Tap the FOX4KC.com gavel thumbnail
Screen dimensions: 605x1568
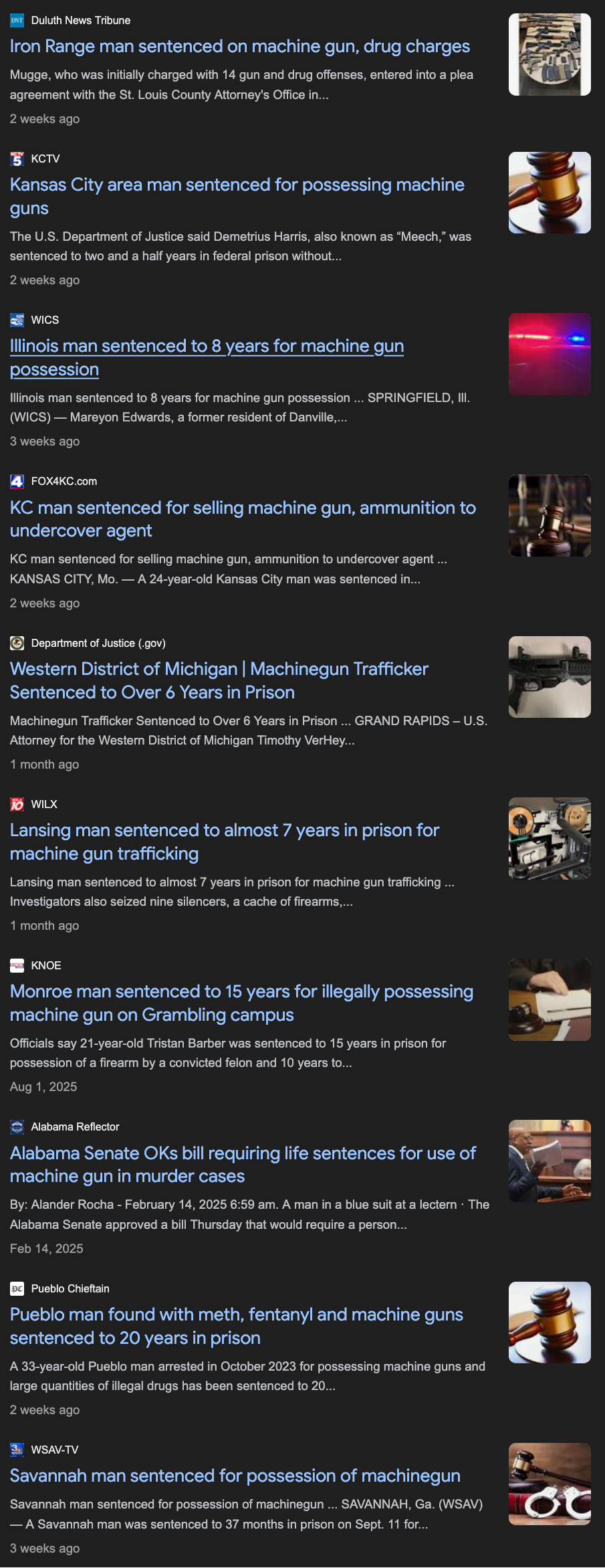pyautogui.click(x=550, y=516)
